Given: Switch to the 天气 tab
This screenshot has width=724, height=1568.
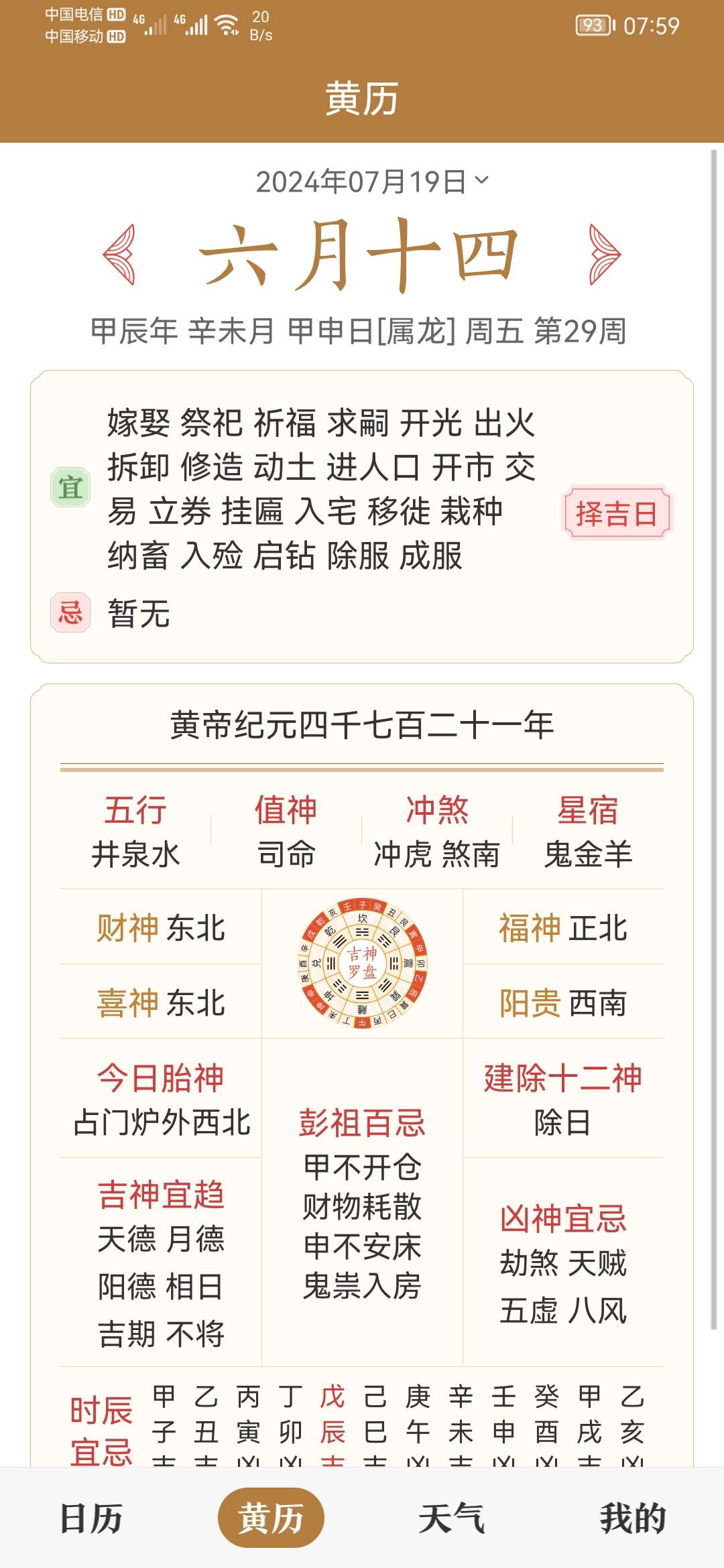Looking at the screenshot, I should click(452, 1518).
